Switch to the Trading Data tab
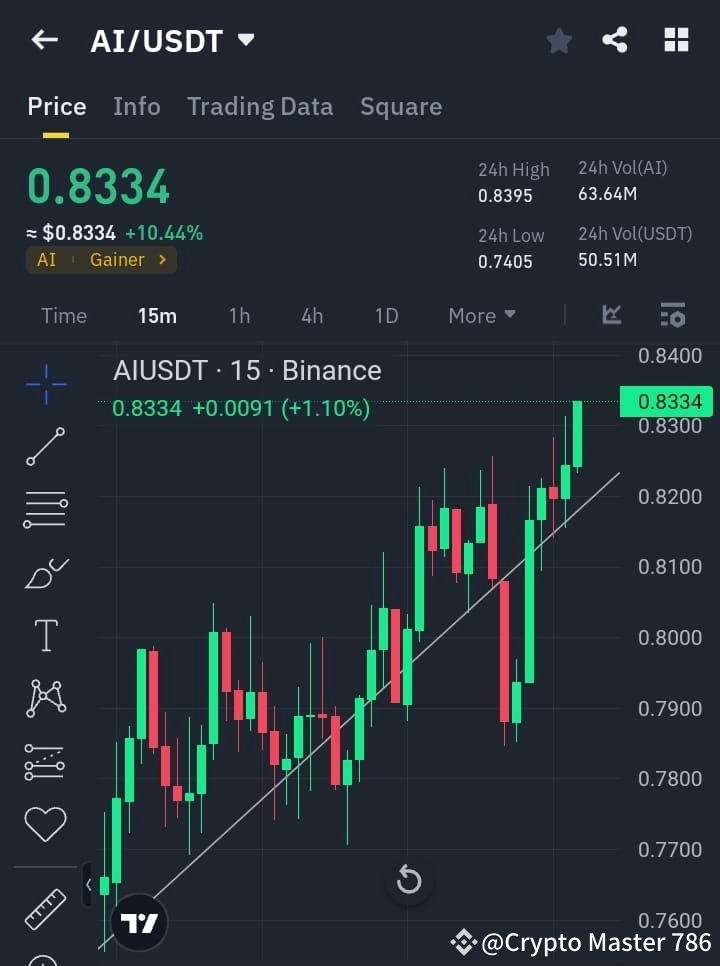The height and width of the screenshot is (966, 720). point(260,106)
